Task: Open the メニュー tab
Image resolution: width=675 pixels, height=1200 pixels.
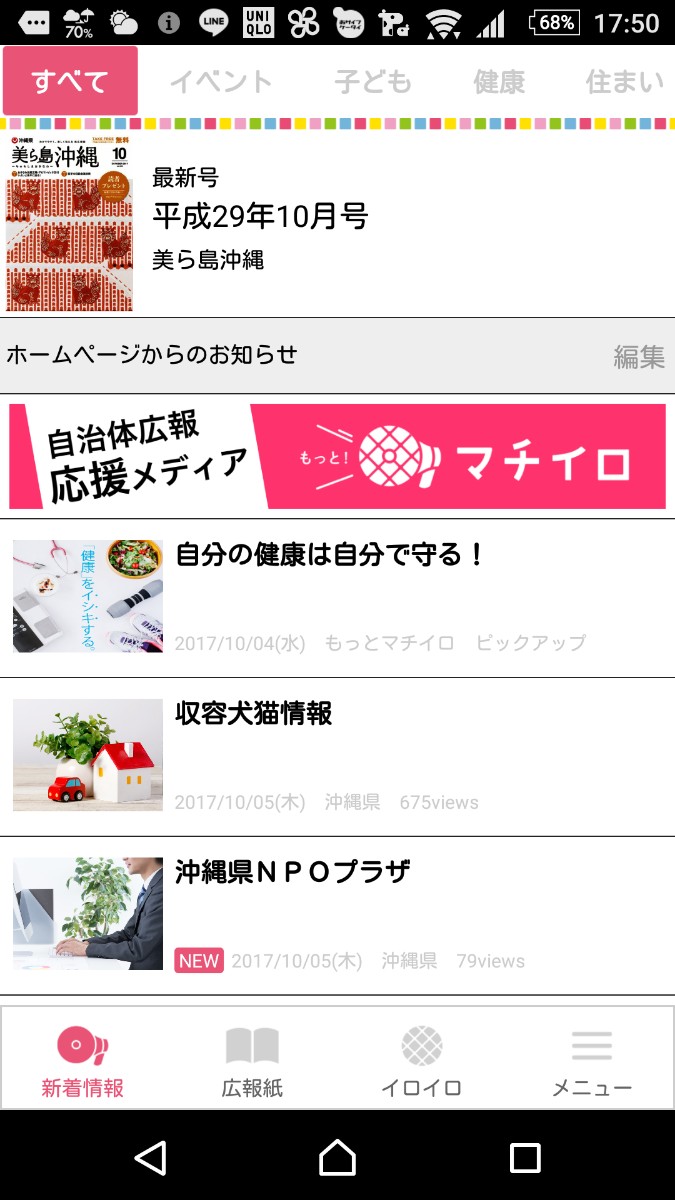Action: 592,1060
